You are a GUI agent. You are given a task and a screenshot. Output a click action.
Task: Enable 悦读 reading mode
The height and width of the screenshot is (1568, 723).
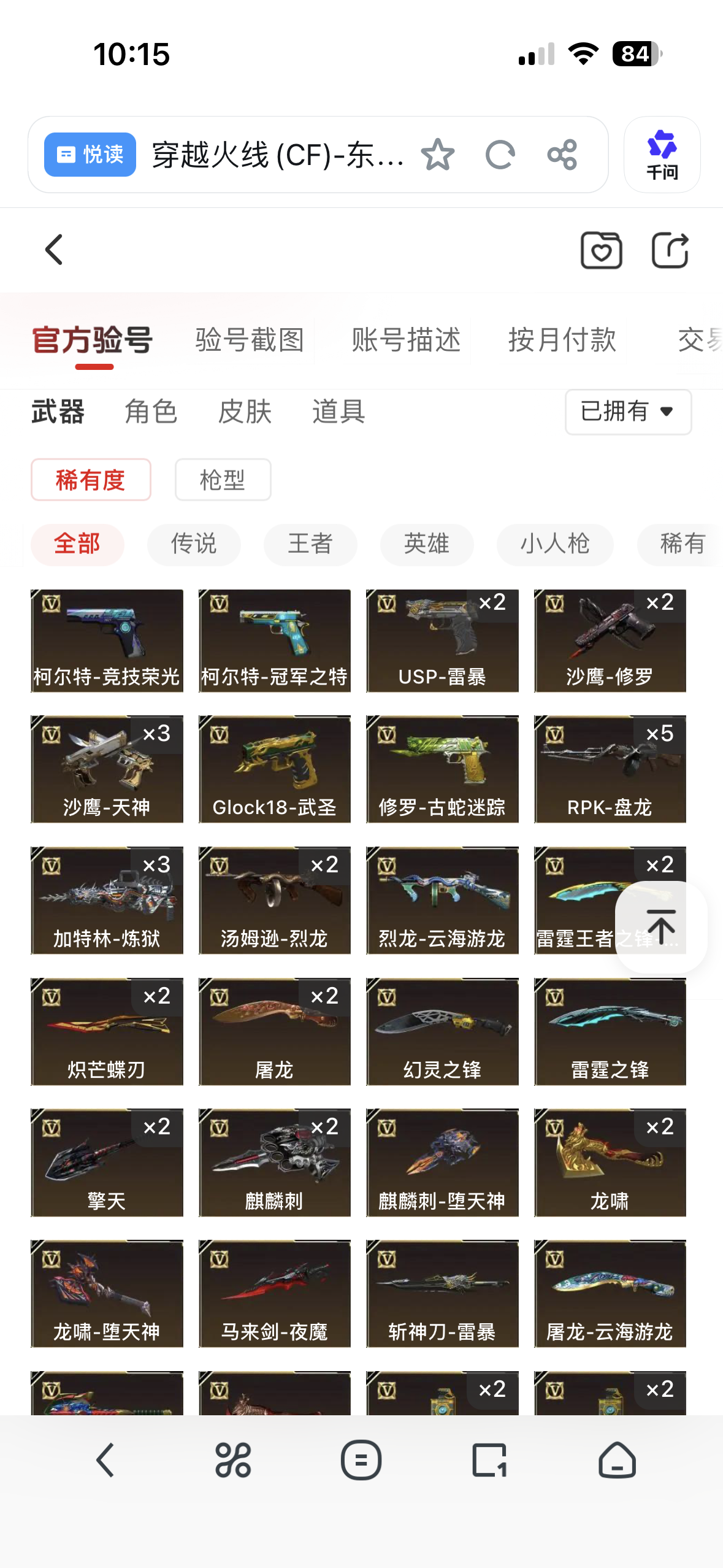coord(90,155)
